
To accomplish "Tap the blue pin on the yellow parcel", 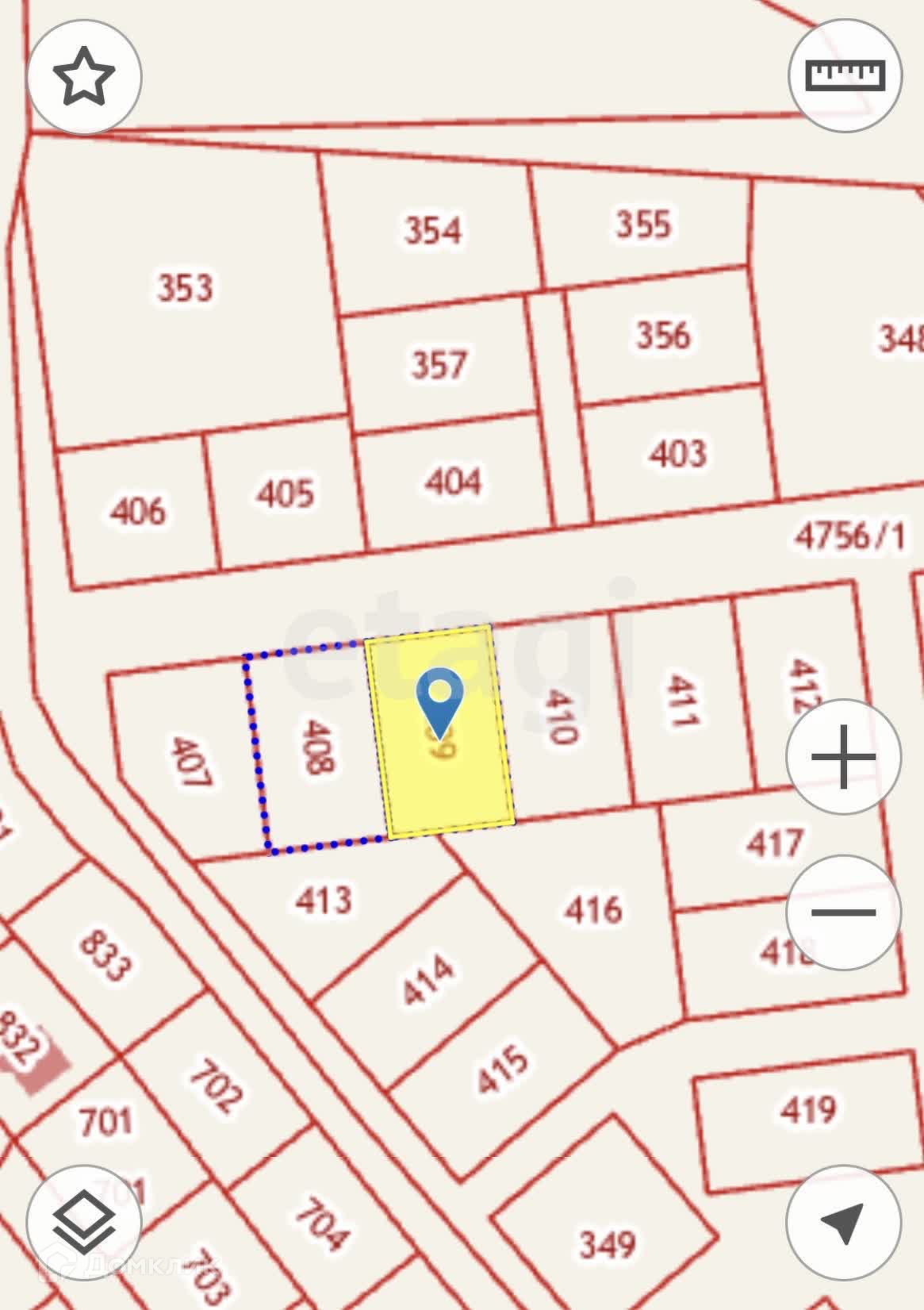I will (x=439, y=696).
